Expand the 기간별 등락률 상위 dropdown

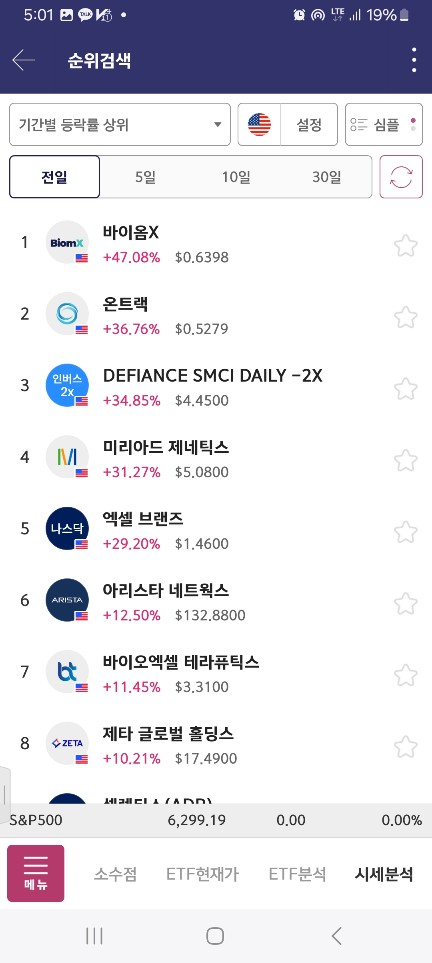point(120,125)
